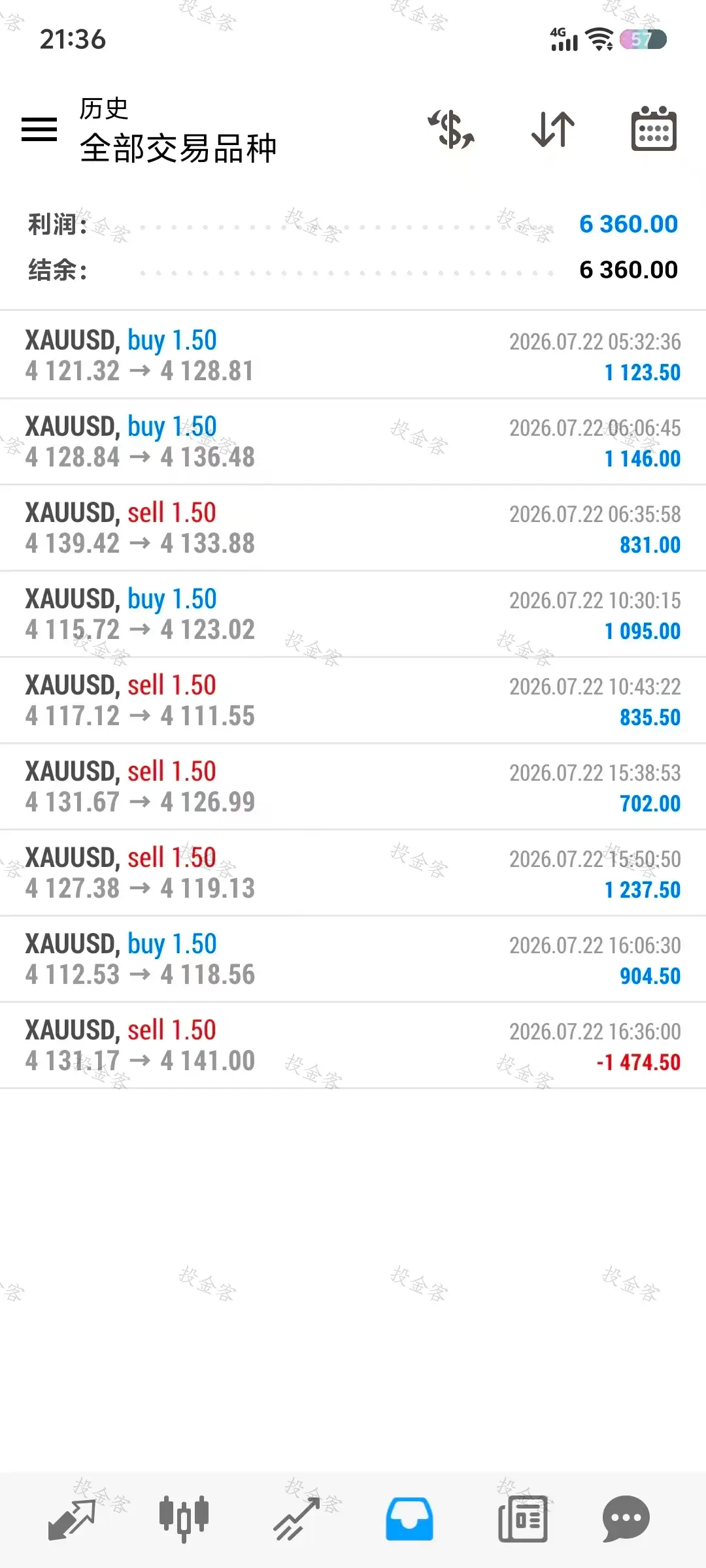
Task: Switch to the quotes tab with arrows
Action: (x=72, y=1519)
